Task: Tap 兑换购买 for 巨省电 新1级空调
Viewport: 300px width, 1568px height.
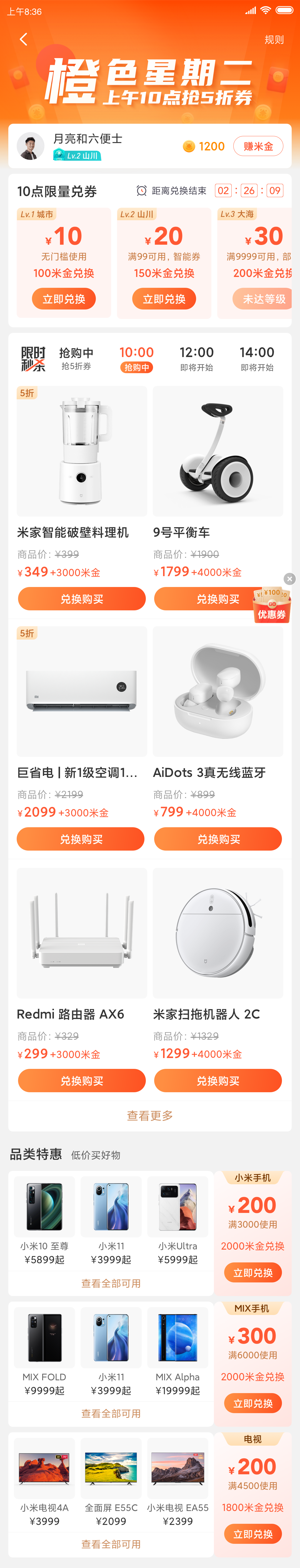Action: (x=81, y=839)
